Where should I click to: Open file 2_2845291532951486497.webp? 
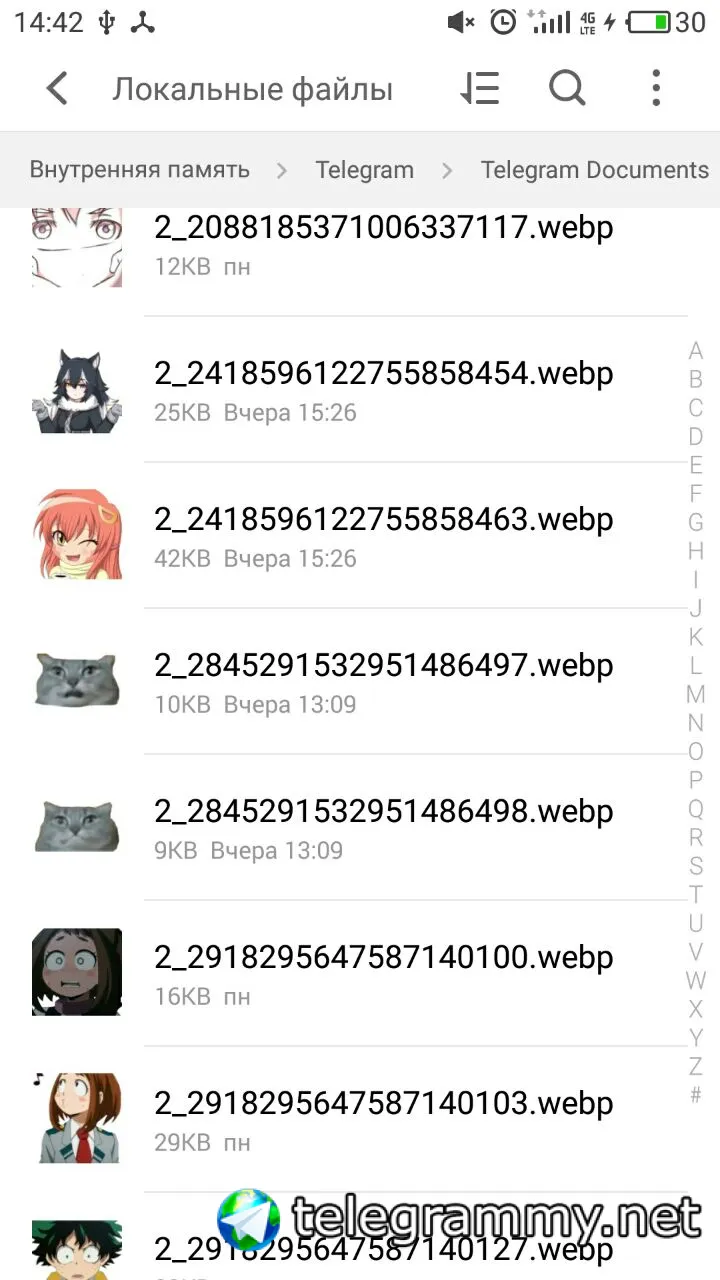[x=383, y=681]
